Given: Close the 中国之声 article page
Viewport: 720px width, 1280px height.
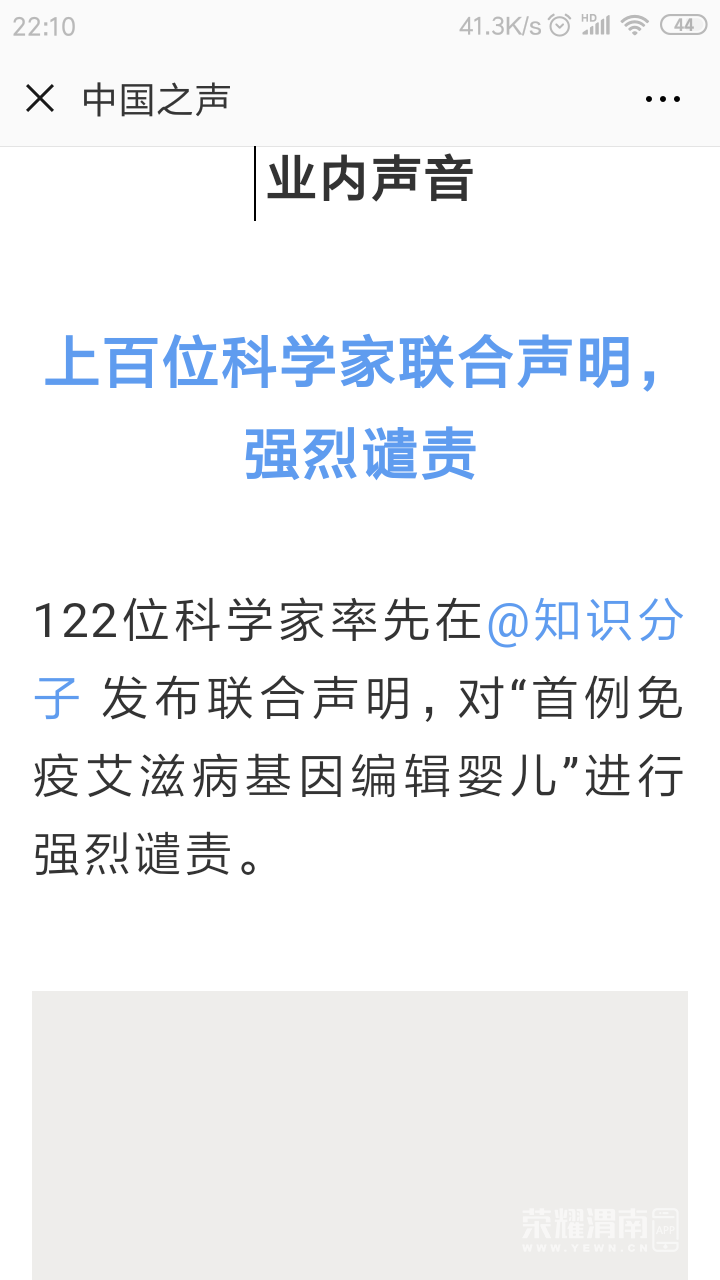Looking at the screenshot, I should 40,99.
